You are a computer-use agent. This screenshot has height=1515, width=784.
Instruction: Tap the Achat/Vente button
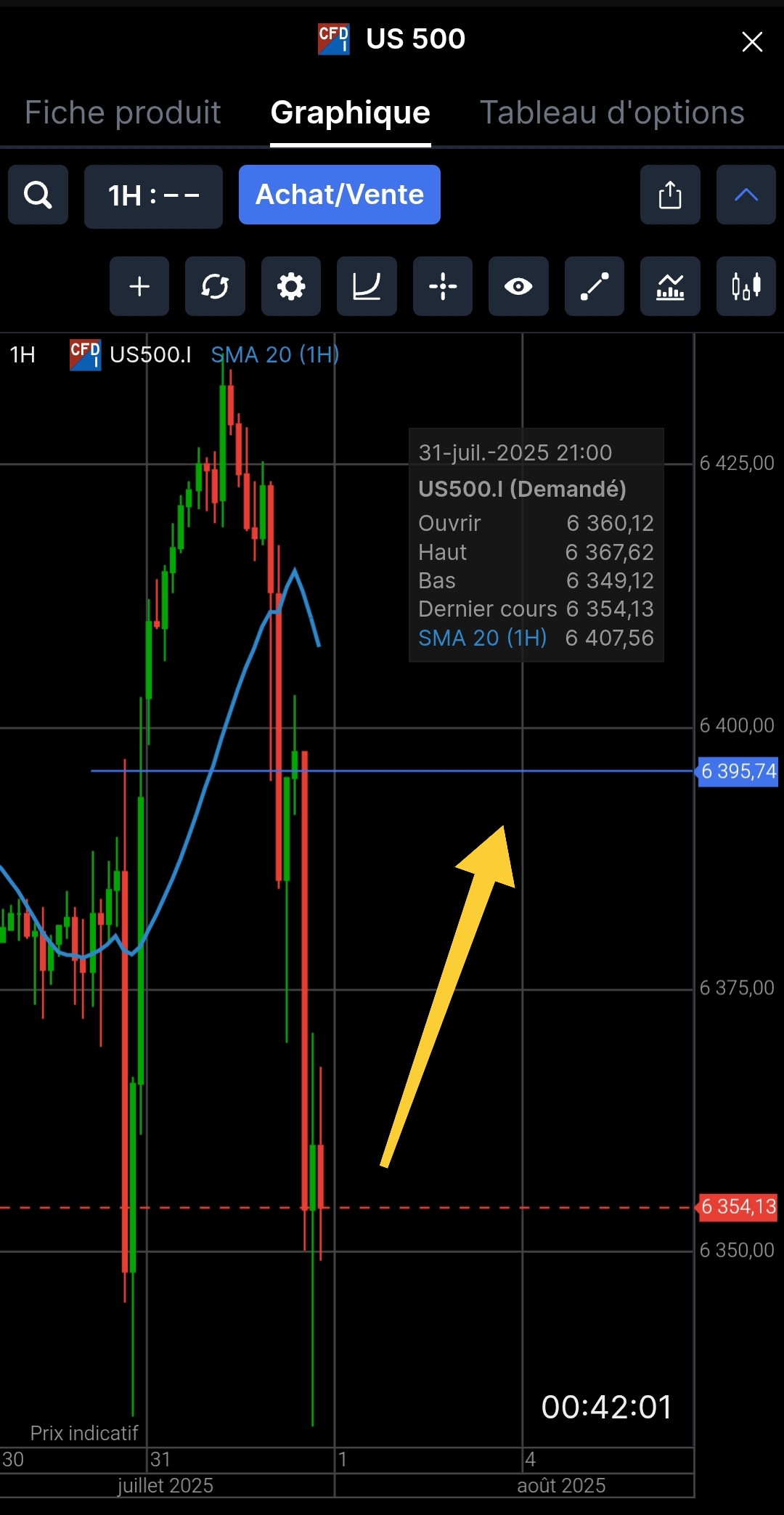(x=339, y=195)
